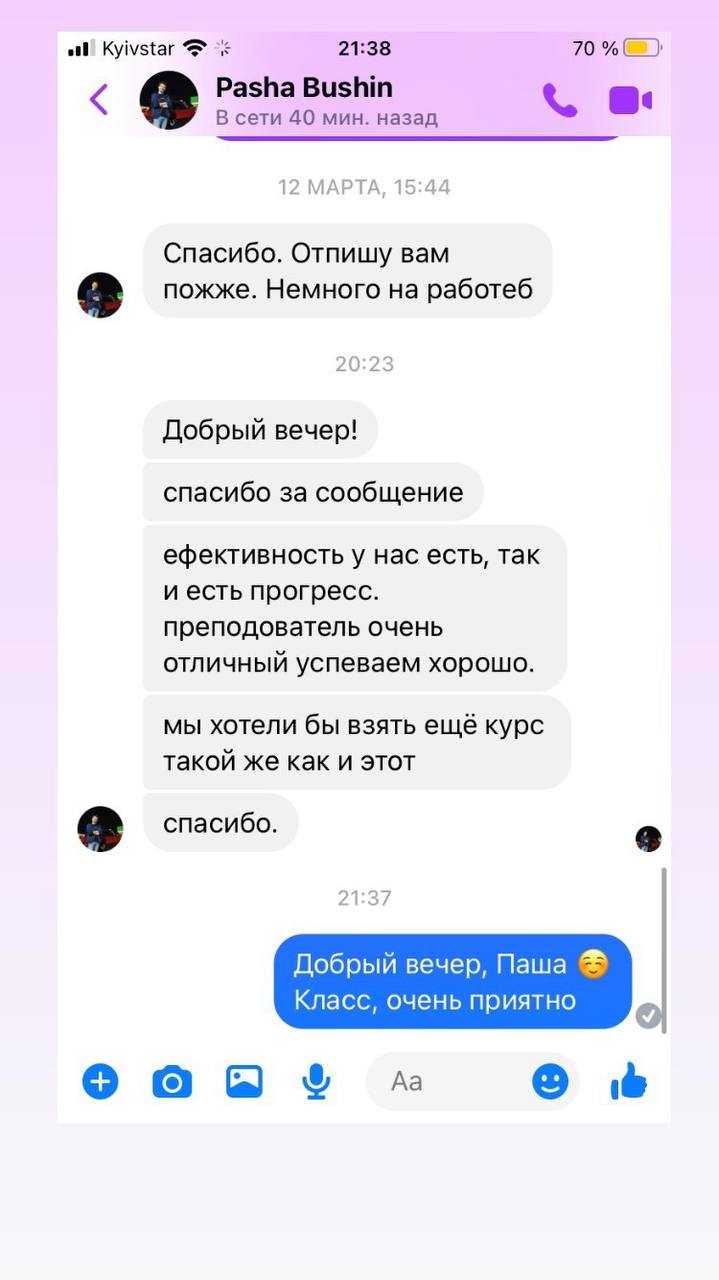Screen dimensions: 719x1280
Task: Start a video call with Pasha Bushin
Action: 630,100
